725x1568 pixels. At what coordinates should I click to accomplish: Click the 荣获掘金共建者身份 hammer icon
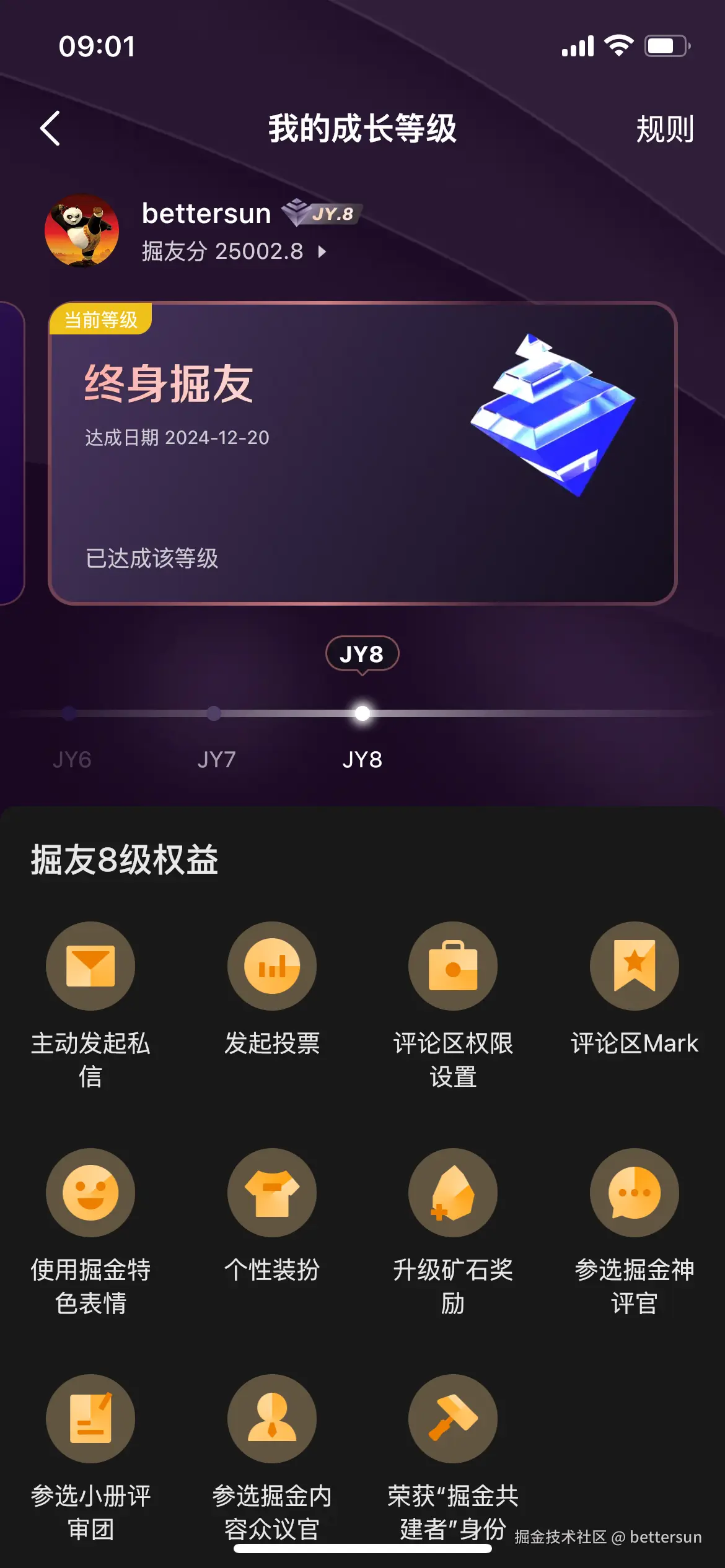454,1418
